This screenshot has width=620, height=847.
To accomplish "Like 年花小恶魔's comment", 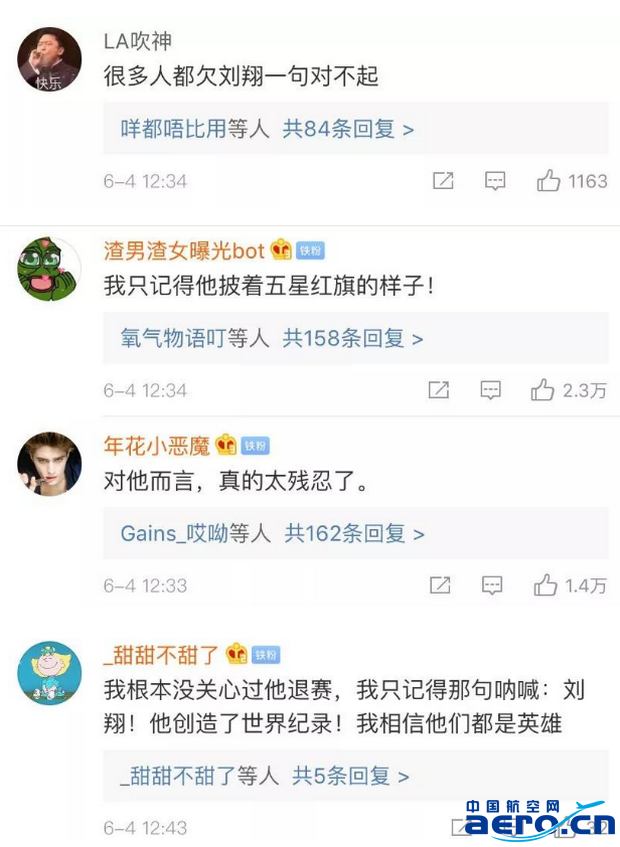I will (x=545, y=585).
